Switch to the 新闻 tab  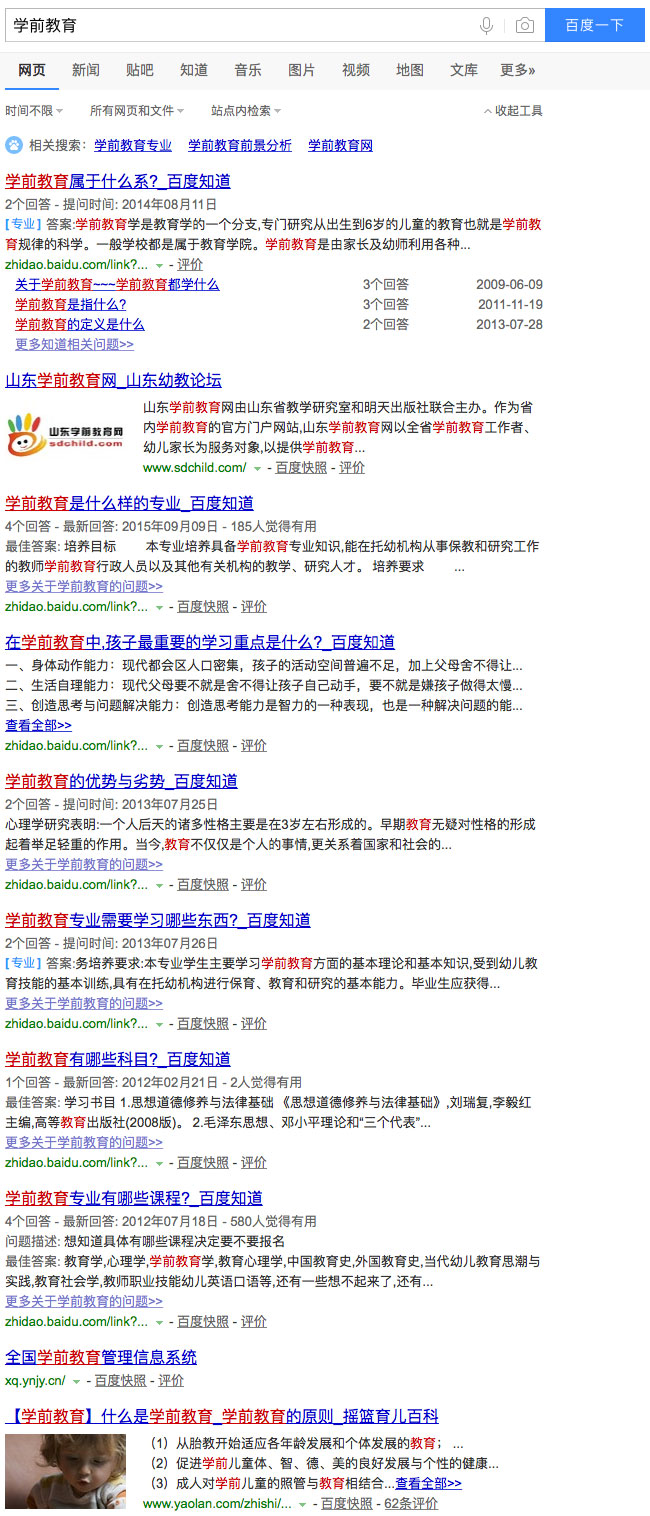(x=86, y=70)
